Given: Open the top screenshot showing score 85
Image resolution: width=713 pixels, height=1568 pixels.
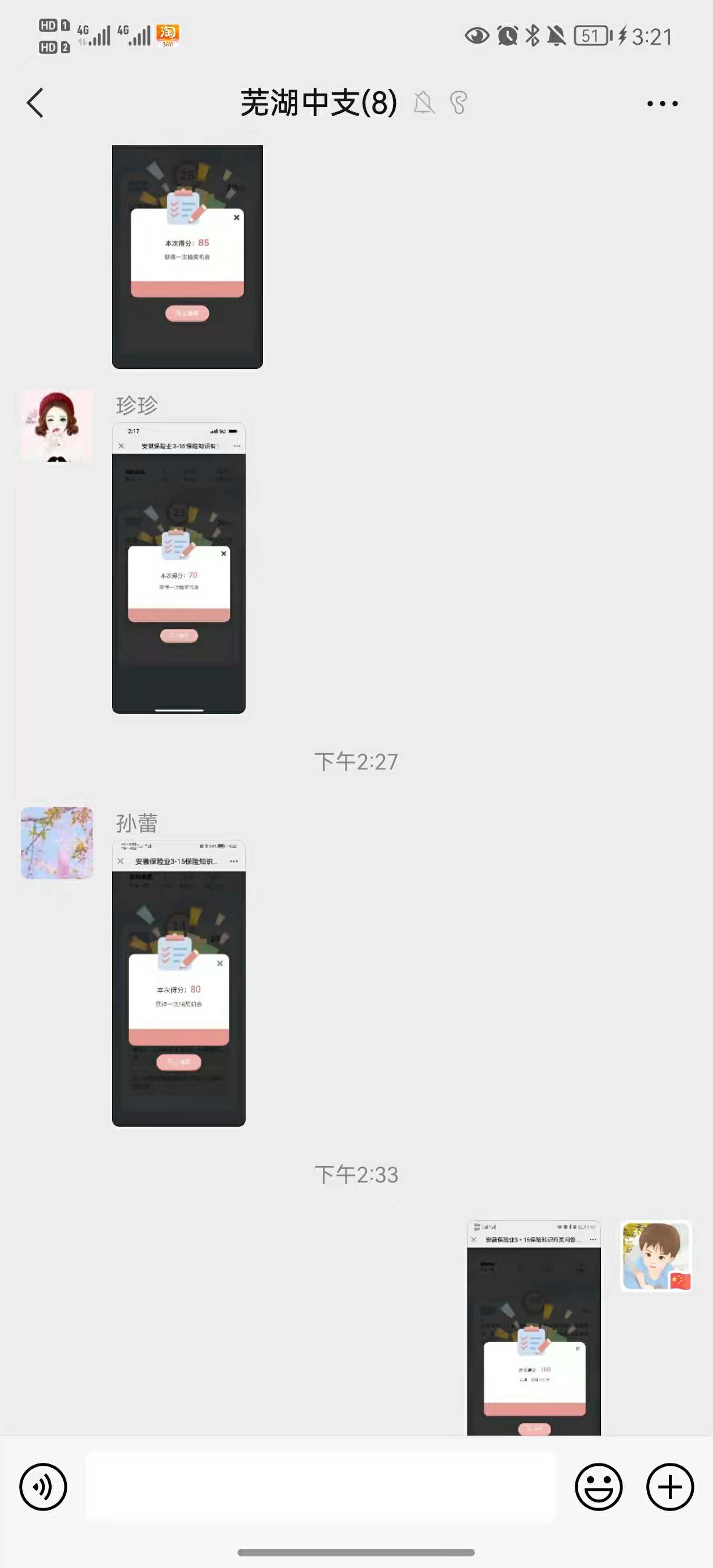Looking at the screenshot, I should [188, 256].
